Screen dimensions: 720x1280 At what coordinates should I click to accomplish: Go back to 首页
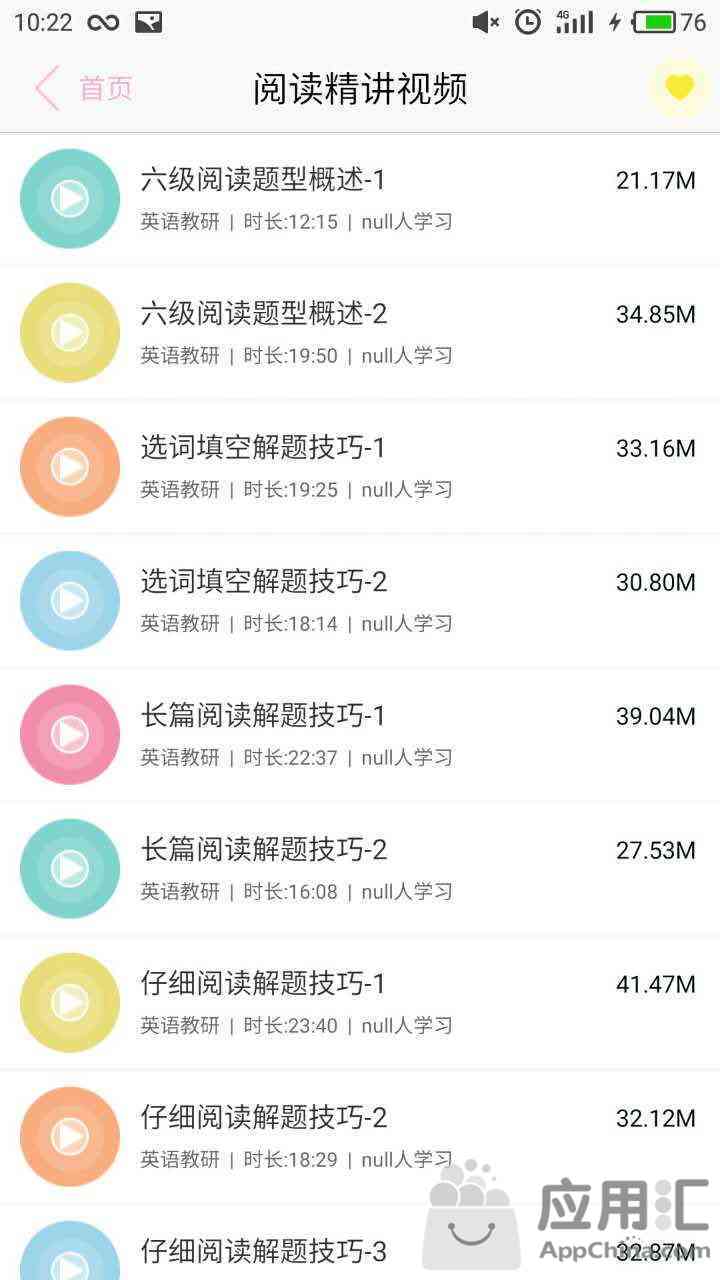[x=84, y=88]
